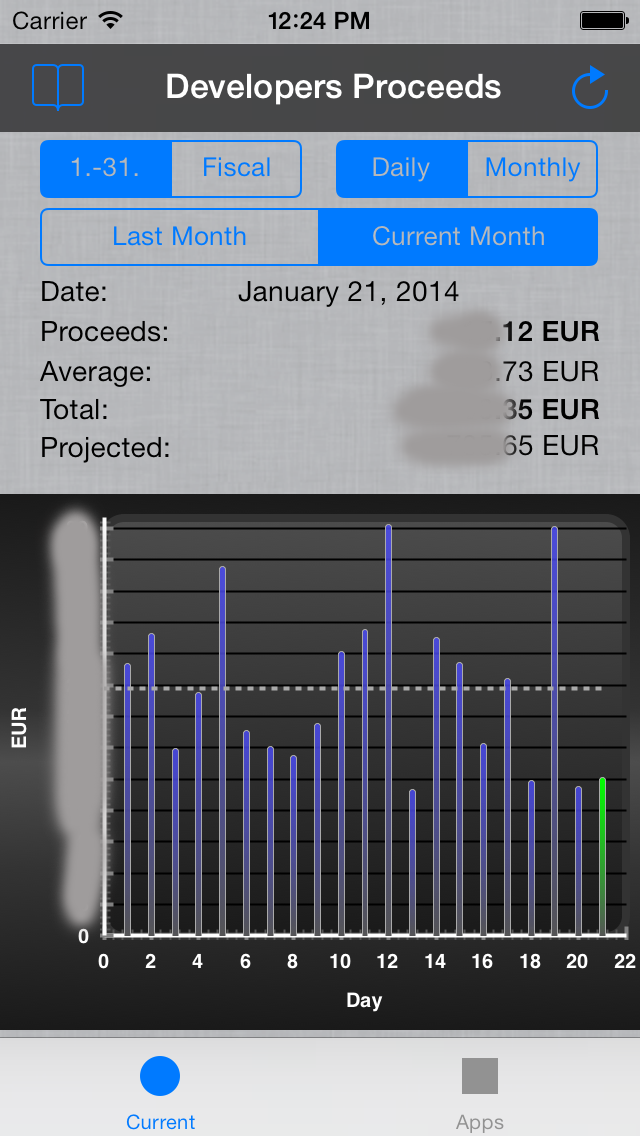
Task: Switch to the Fiscal period segment
Action: (x=236, y=168)
